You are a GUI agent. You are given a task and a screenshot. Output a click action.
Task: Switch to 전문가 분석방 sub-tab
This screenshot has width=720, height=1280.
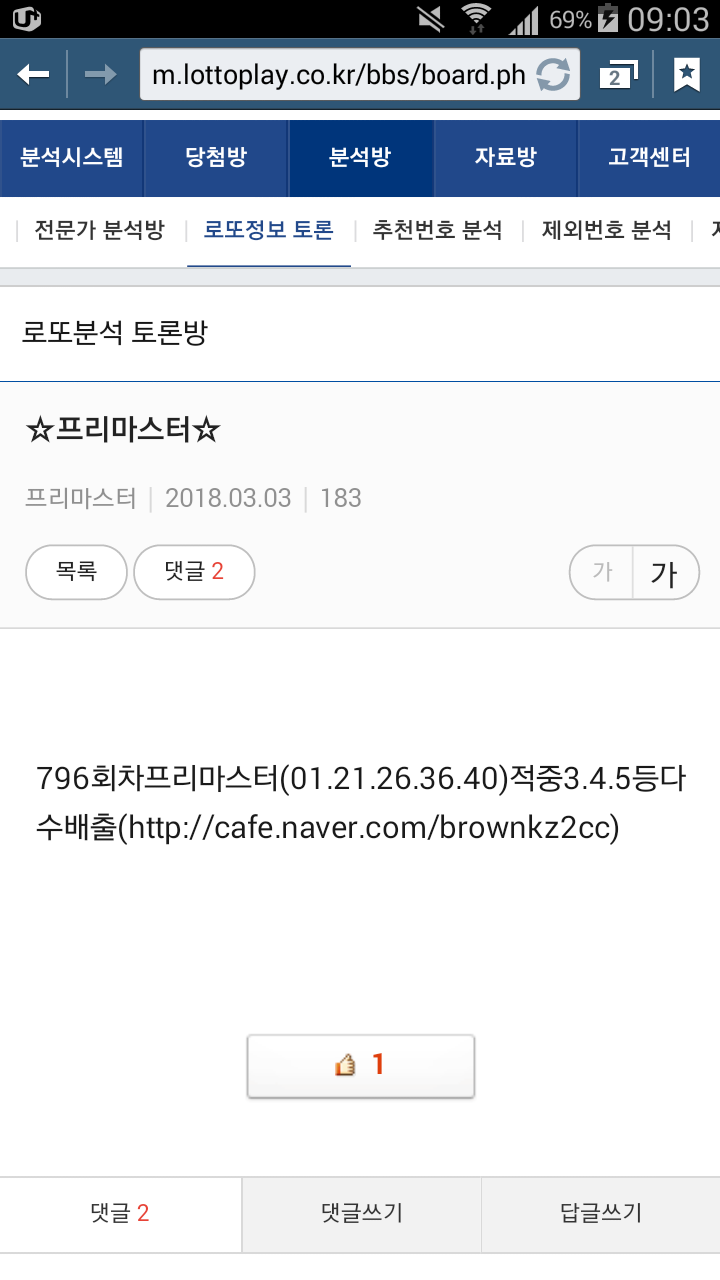click(99, 230)
